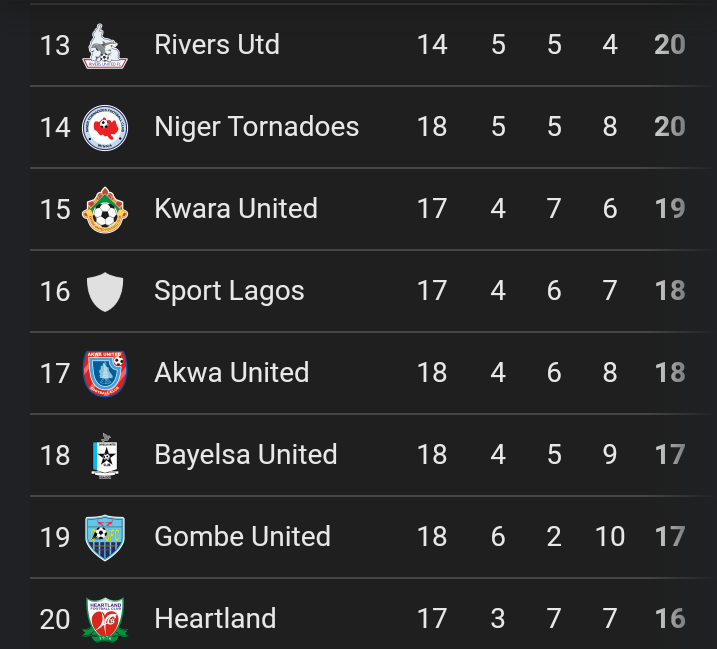This screenshot has height=649, width=717.
Task: Open the Heartland team row
Action: [x=215, y=618]
